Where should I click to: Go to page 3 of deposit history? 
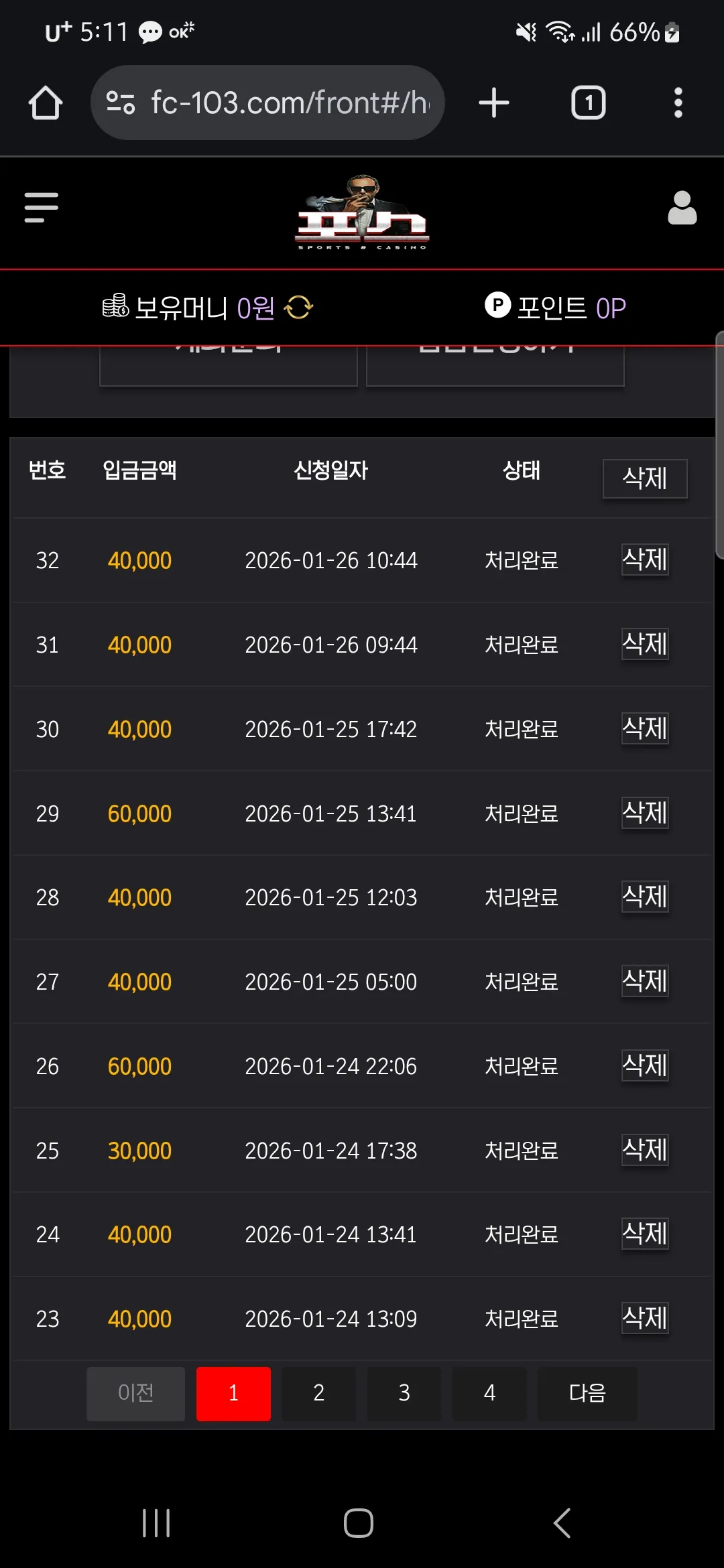coord(404,1394)
